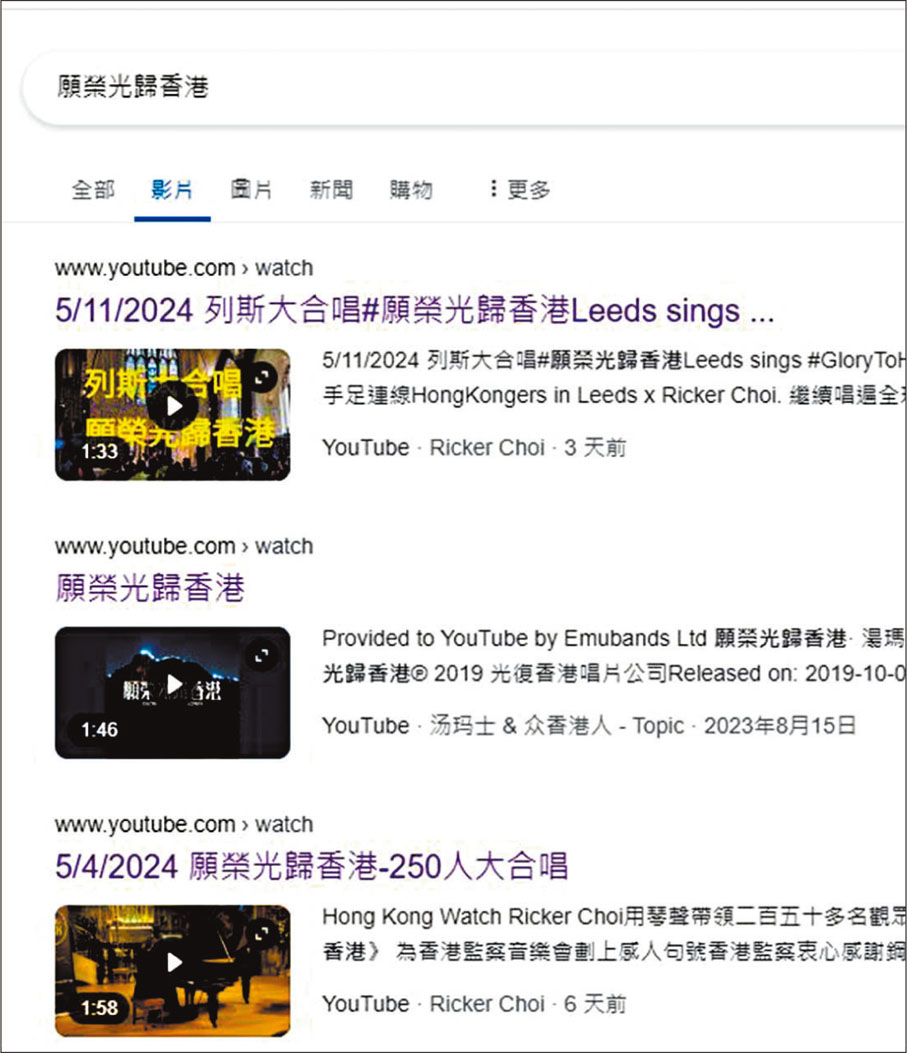Tap the search box with 願榮光歸香港
Viewport: 907px width, 1053px height.
450,88
